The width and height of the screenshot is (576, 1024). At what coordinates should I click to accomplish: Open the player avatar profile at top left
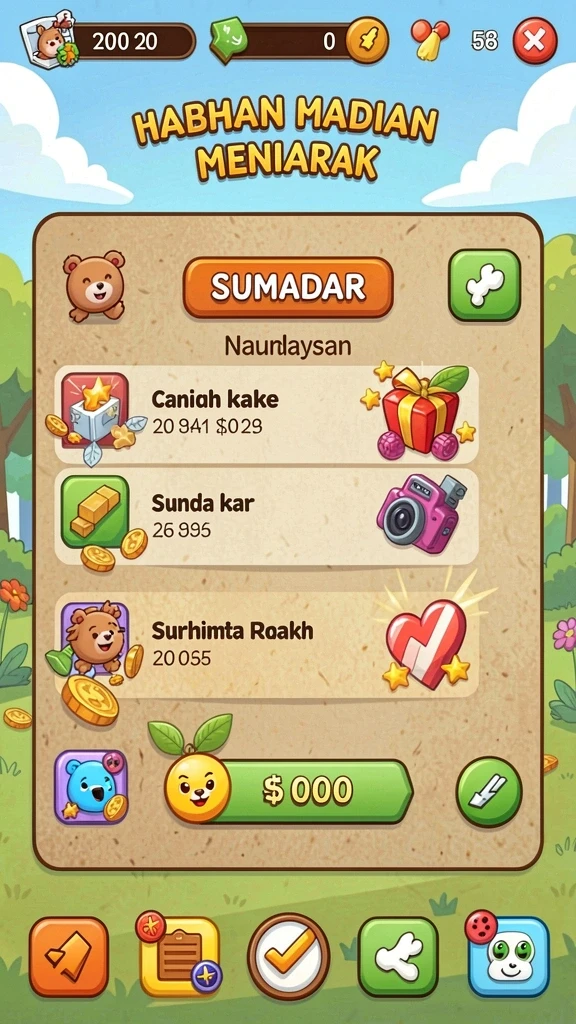tap(49, 40)
